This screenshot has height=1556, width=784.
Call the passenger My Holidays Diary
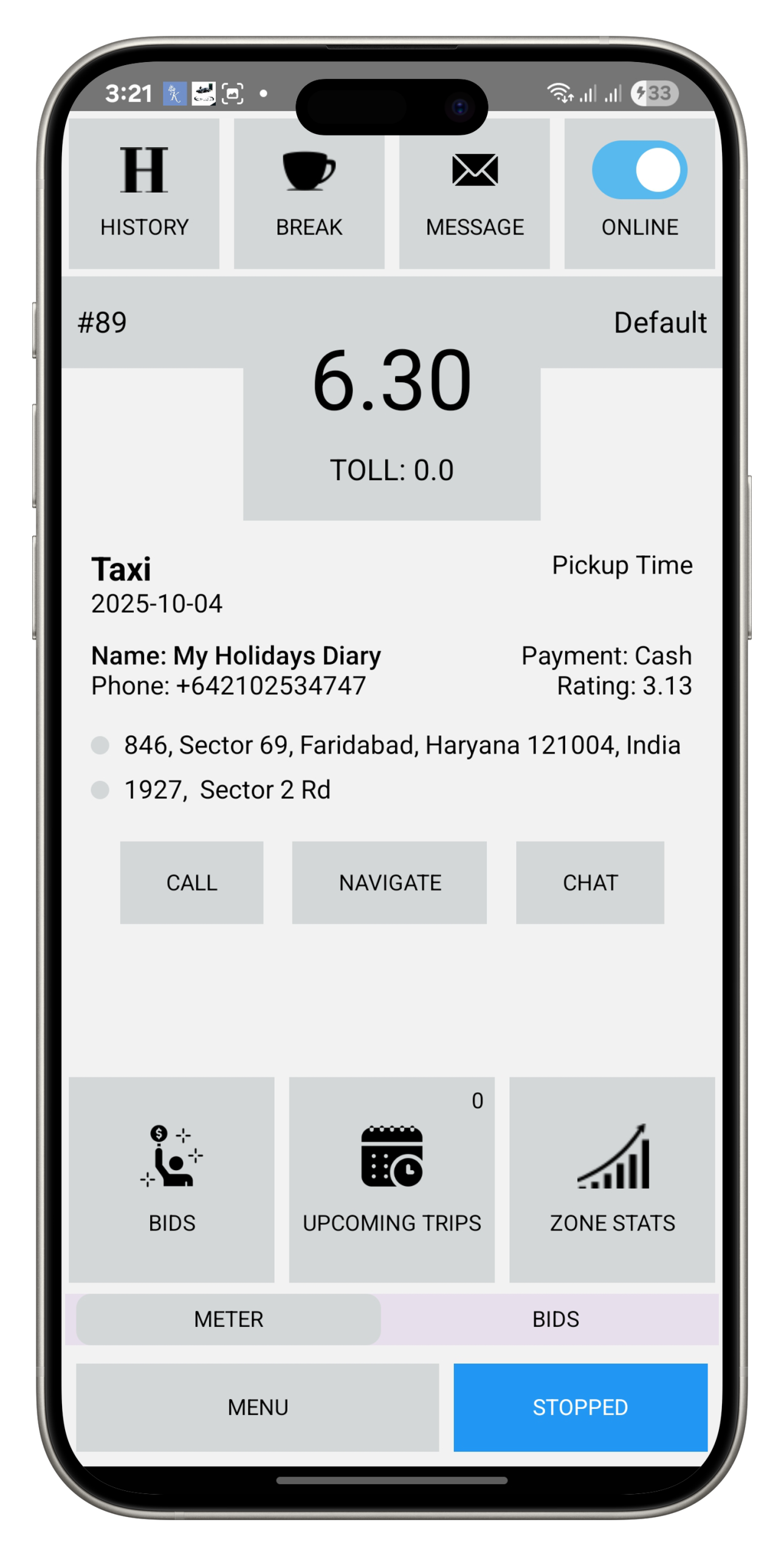pyautogui.click(x=191, y=882)
